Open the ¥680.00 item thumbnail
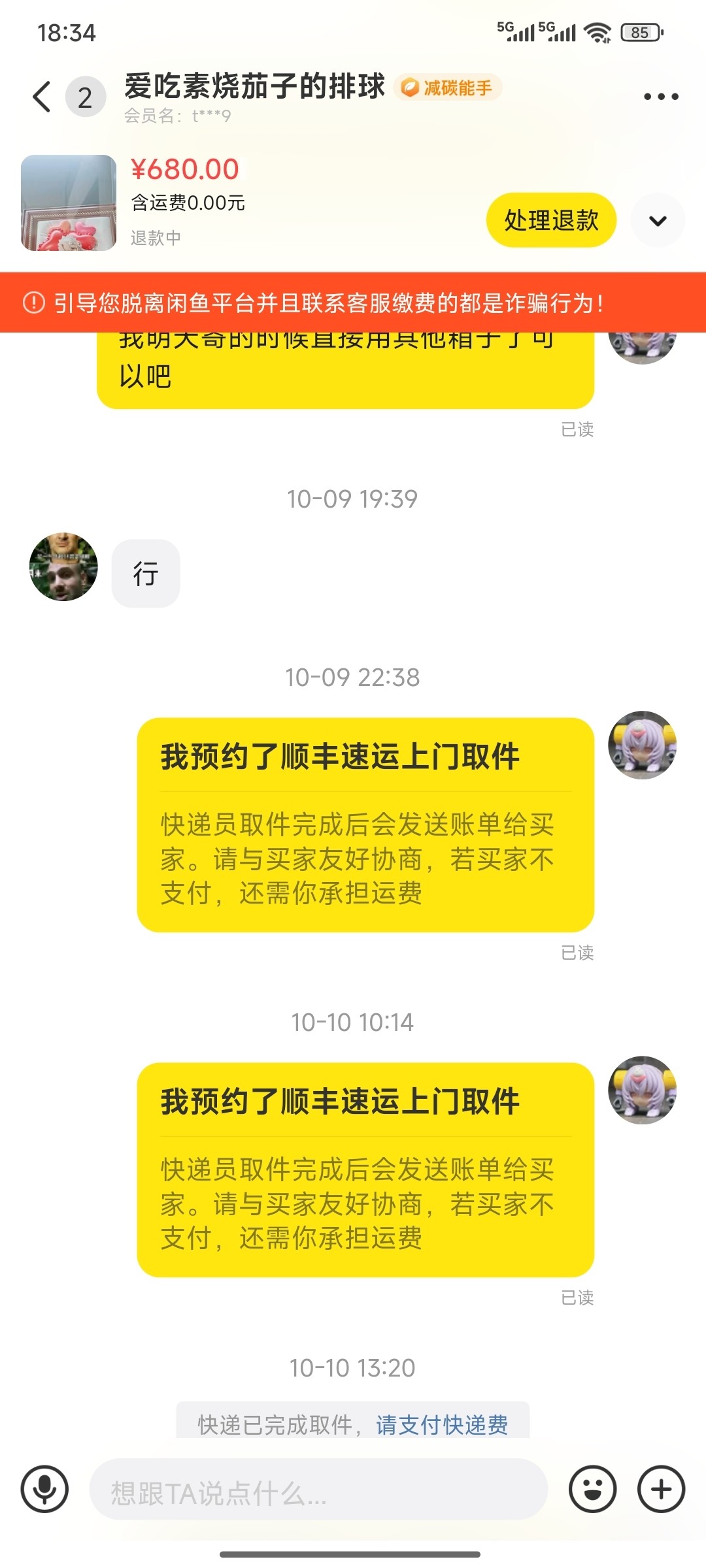Viewport: 706px width, 1568px height. (69, 203)
